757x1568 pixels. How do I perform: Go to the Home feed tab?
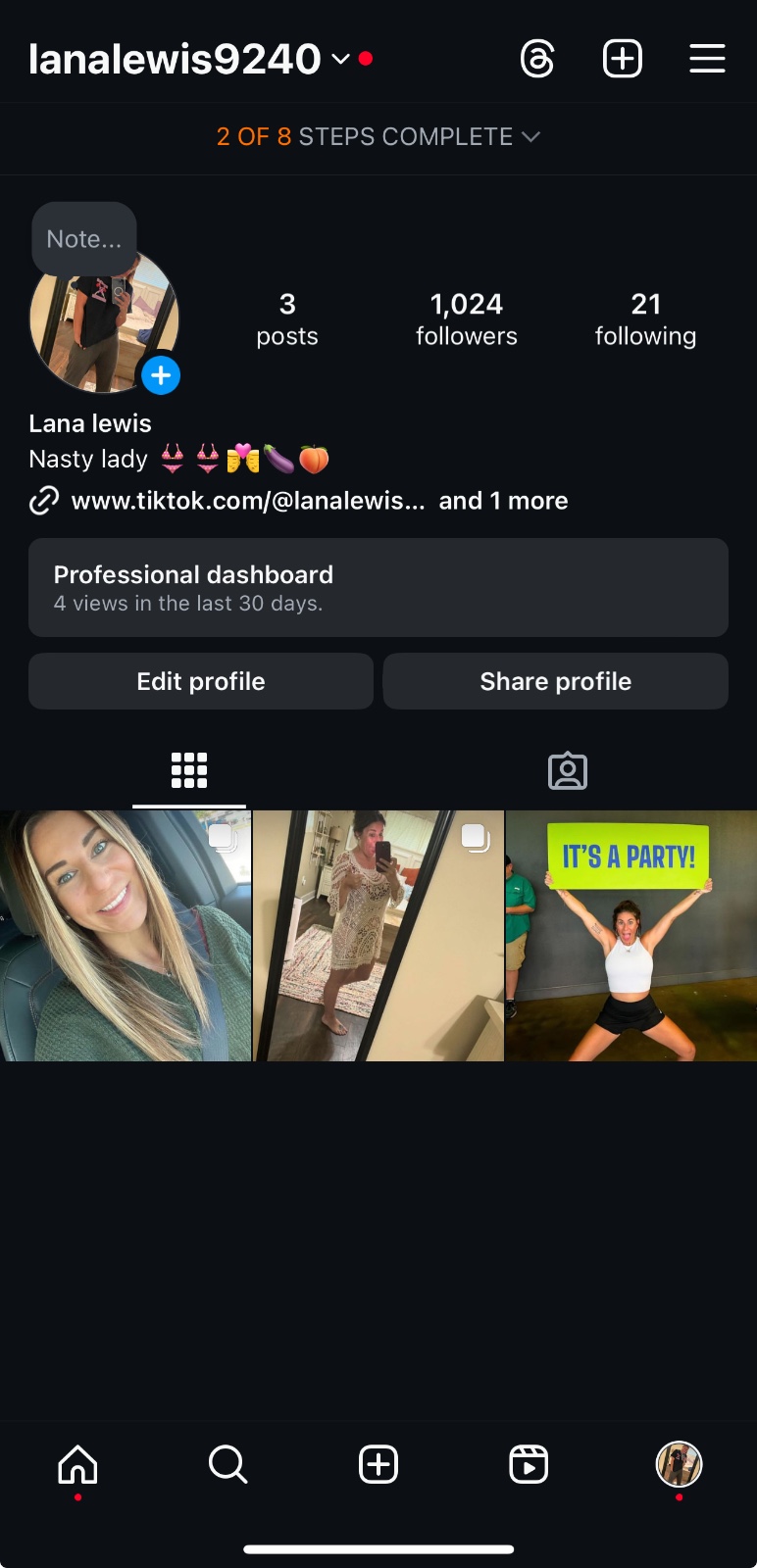78,1465
